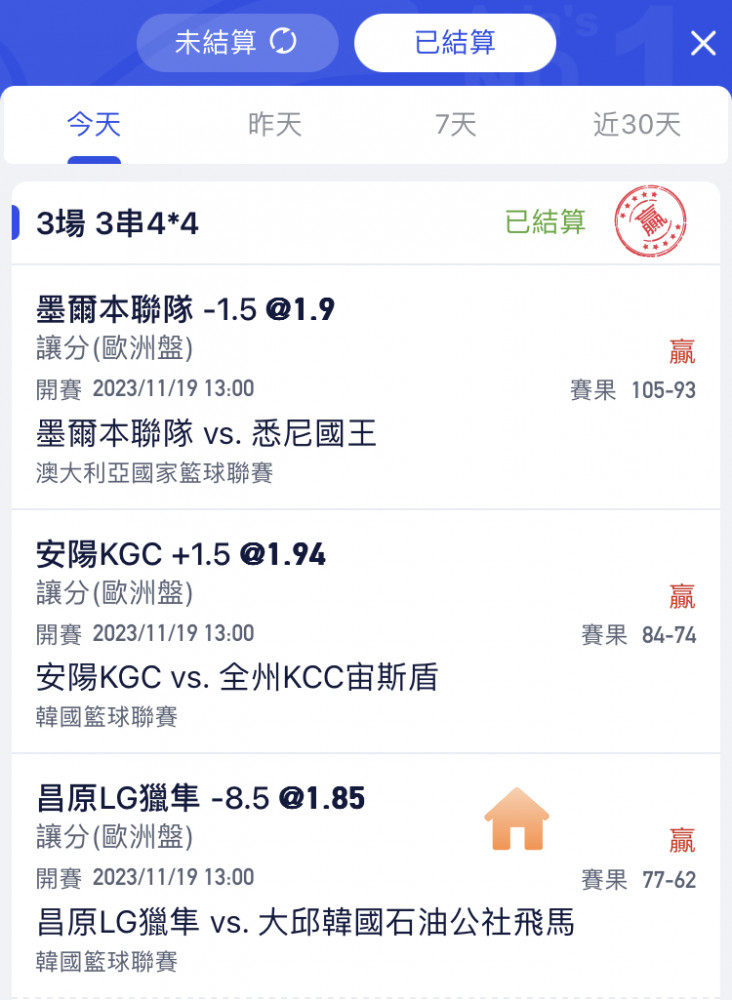The height and width of the screenshot is (1000, 732).
Task: Select the 已結算 tab
Action: [455, 43]
